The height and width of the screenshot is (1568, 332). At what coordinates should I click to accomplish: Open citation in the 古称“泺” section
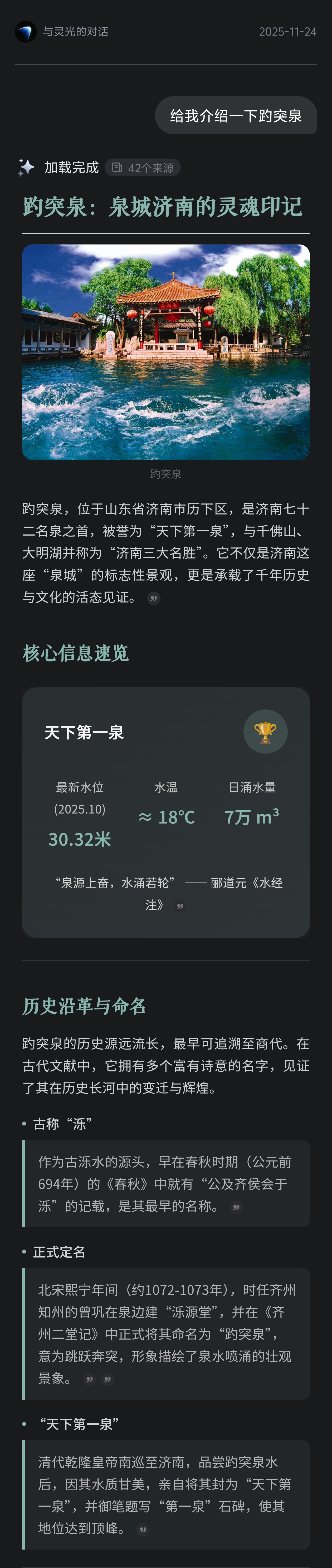pos(236,1207)
